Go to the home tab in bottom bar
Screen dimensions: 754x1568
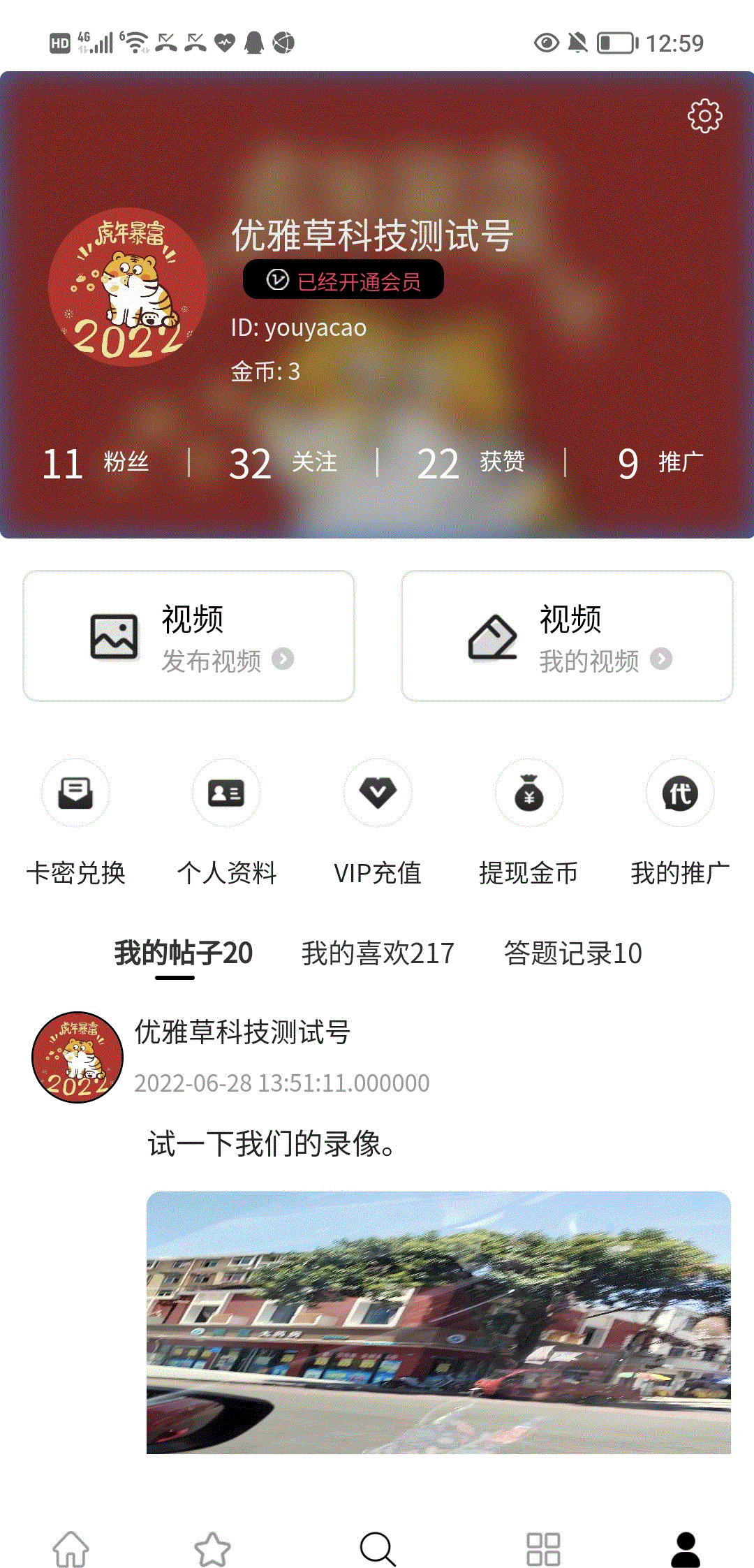click(x=71, y=1548)
